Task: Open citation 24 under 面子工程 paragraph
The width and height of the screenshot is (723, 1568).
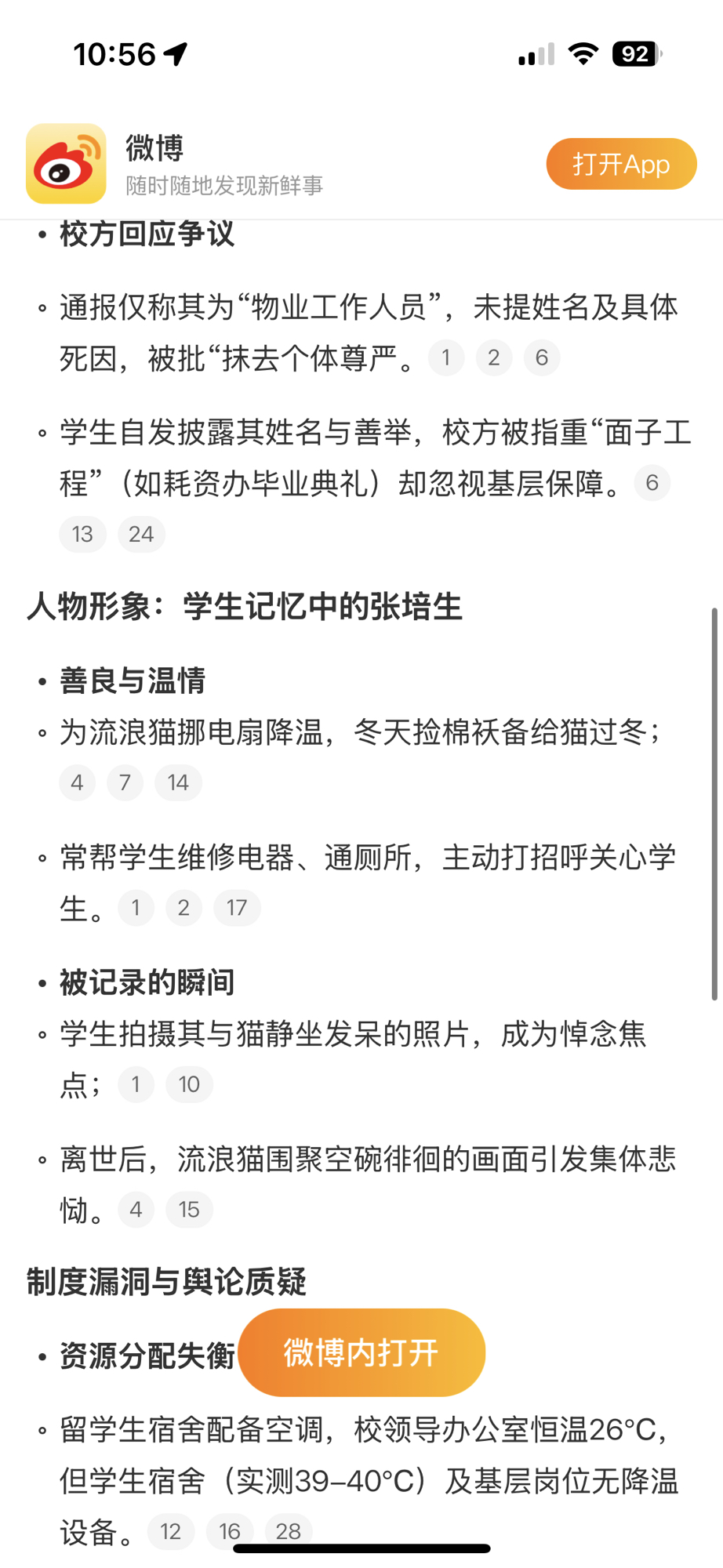Action: coord(141,534)
